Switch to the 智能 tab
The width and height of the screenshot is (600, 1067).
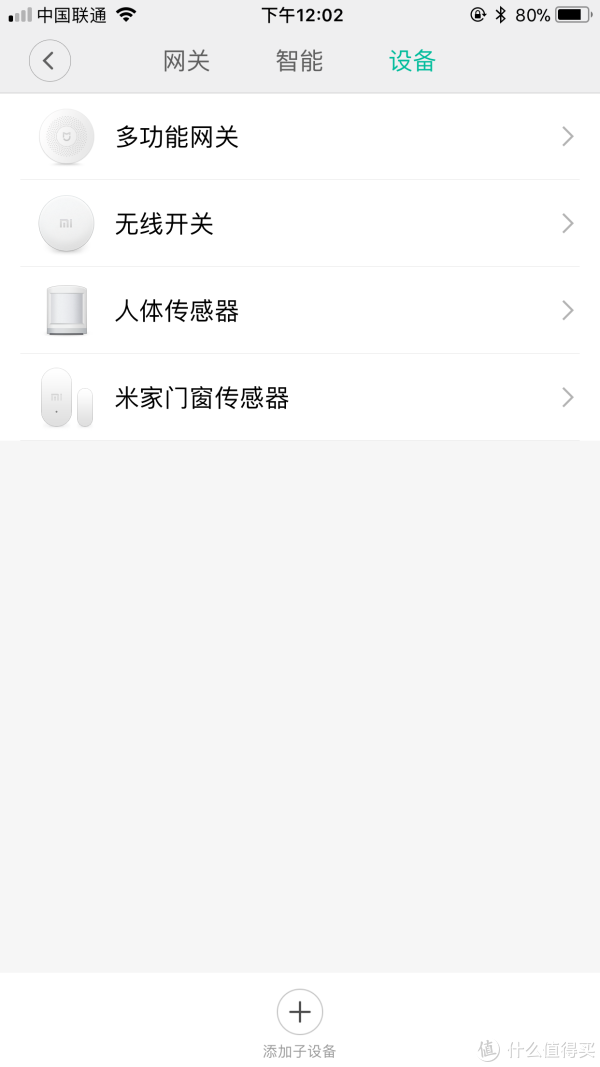pyautogui.click(x=299, y=61)
